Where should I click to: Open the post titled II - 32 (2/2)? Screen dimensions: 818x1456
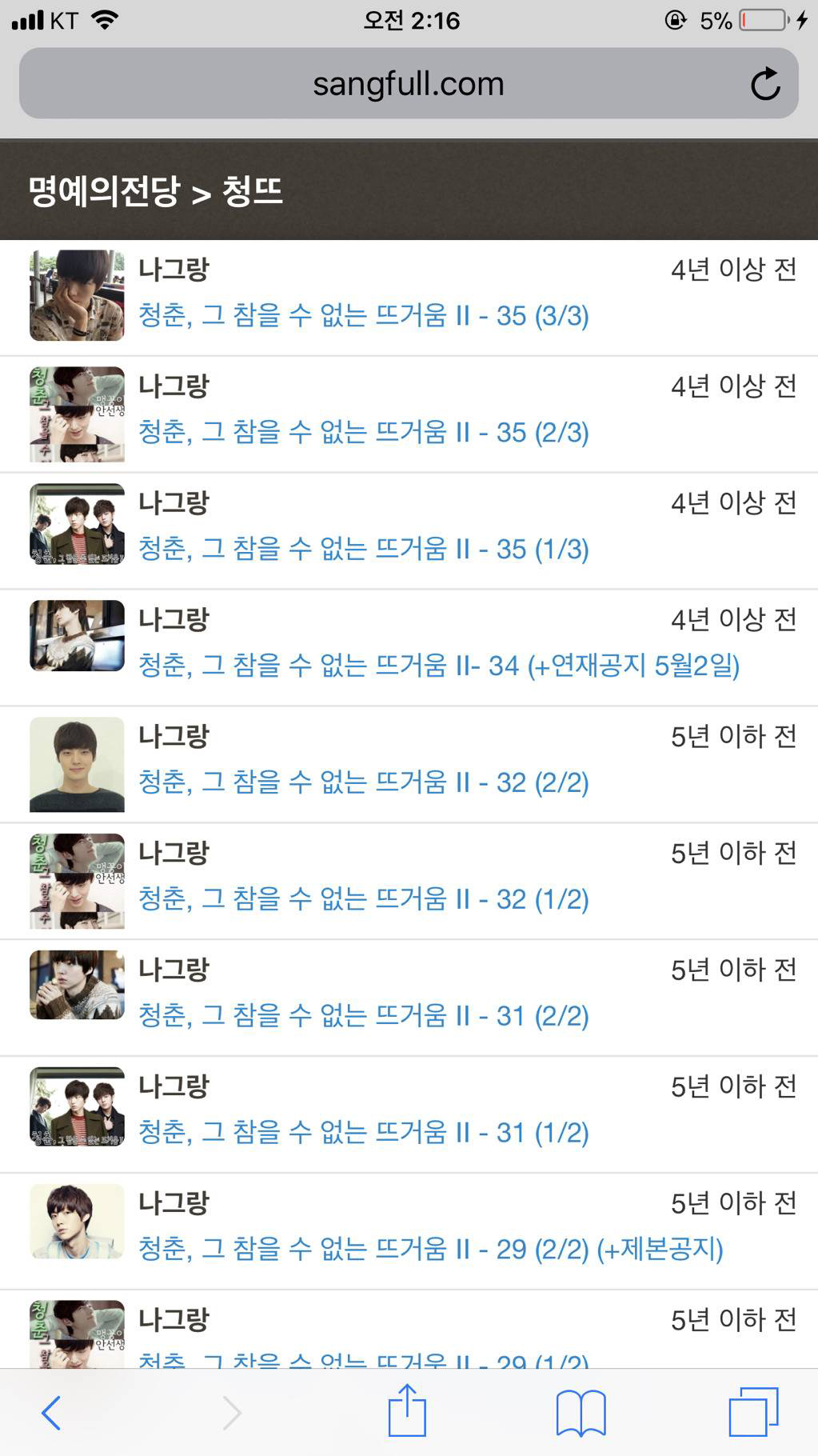(x=364, y=782)
